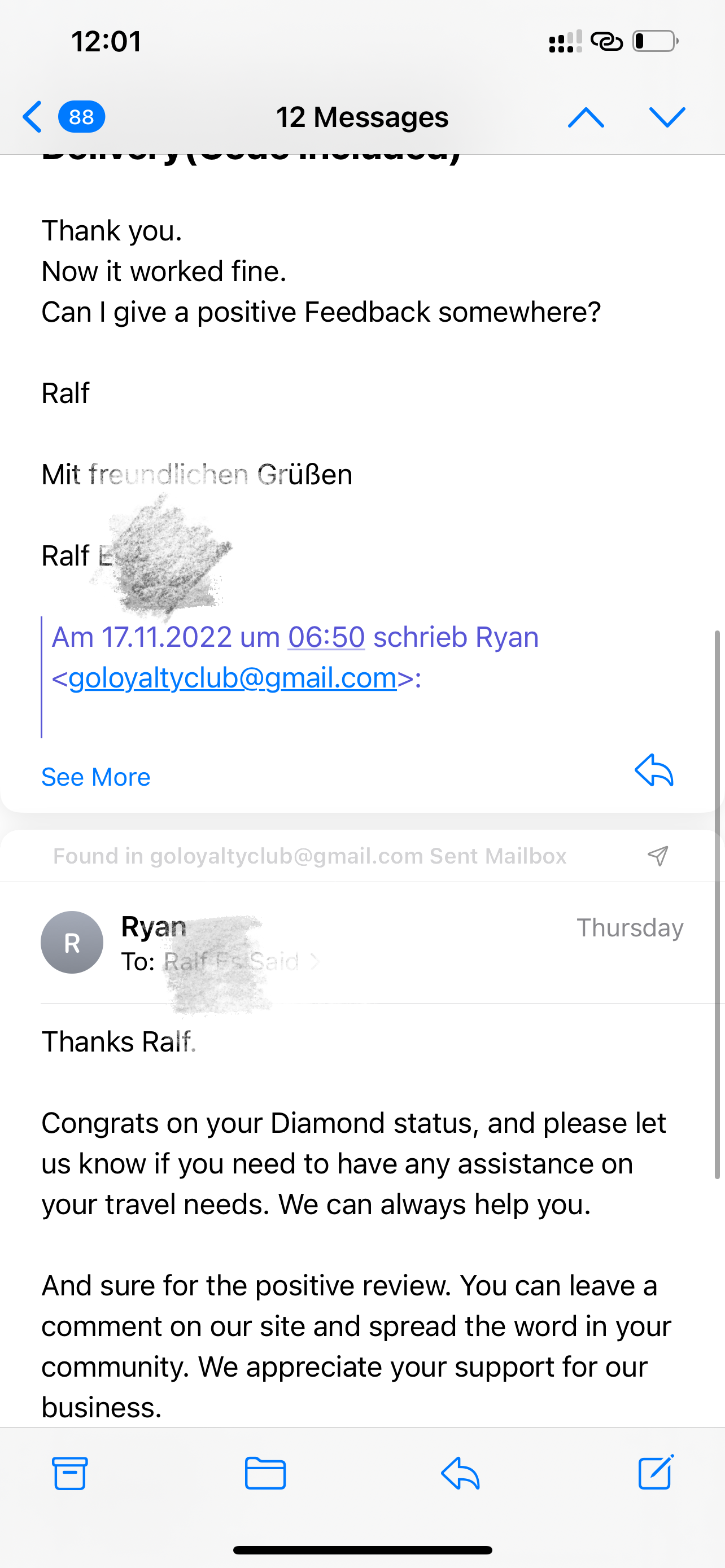Tap the underlined 06:50 time link
Image resolution: width=725 pixels, height=1568 pixels.
pos(326,637)
